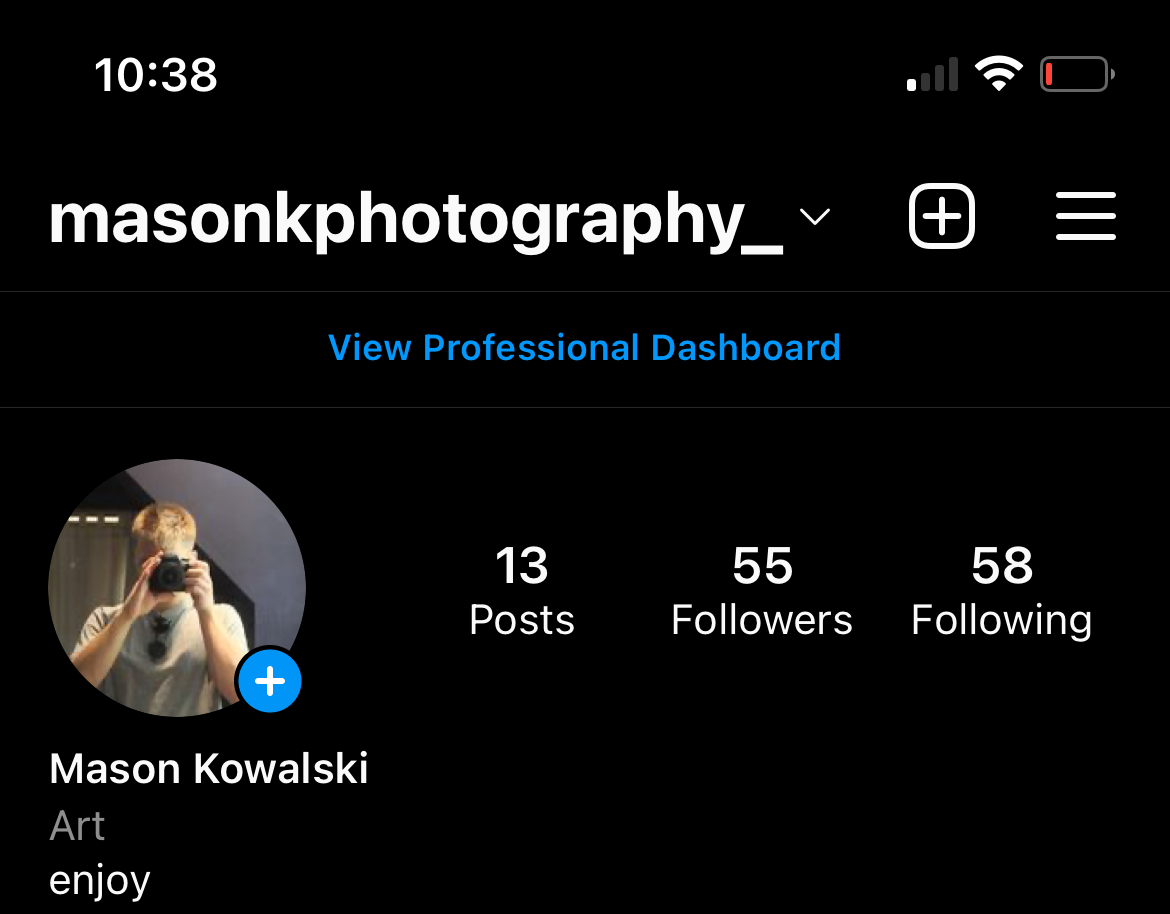Image resolution: width=1170 pixels, height=914 pixels.
Task: Open the 58 Following list
Action: click(1001, 591)
